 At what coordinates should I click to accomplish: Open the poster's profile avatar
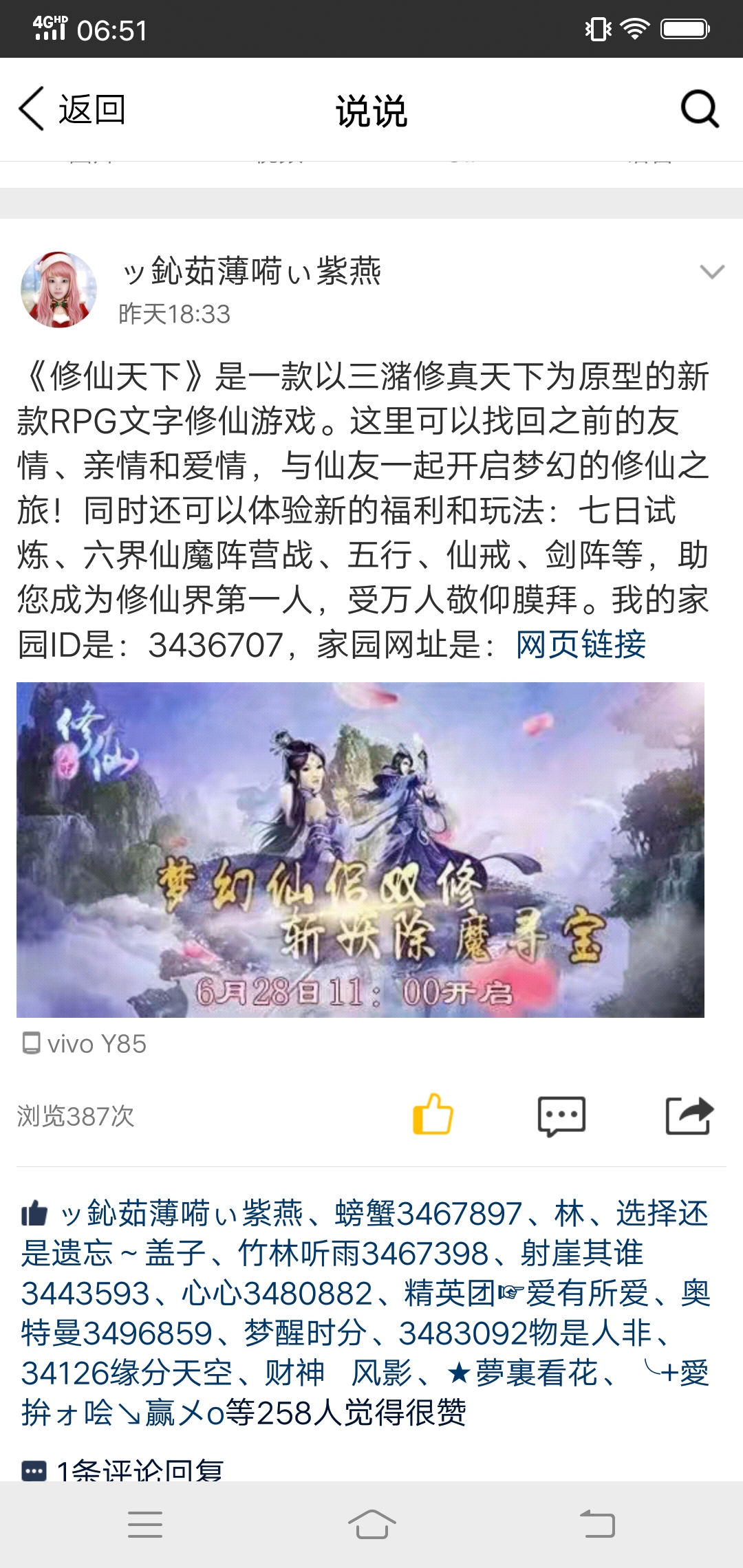click(x=59, y=289)
